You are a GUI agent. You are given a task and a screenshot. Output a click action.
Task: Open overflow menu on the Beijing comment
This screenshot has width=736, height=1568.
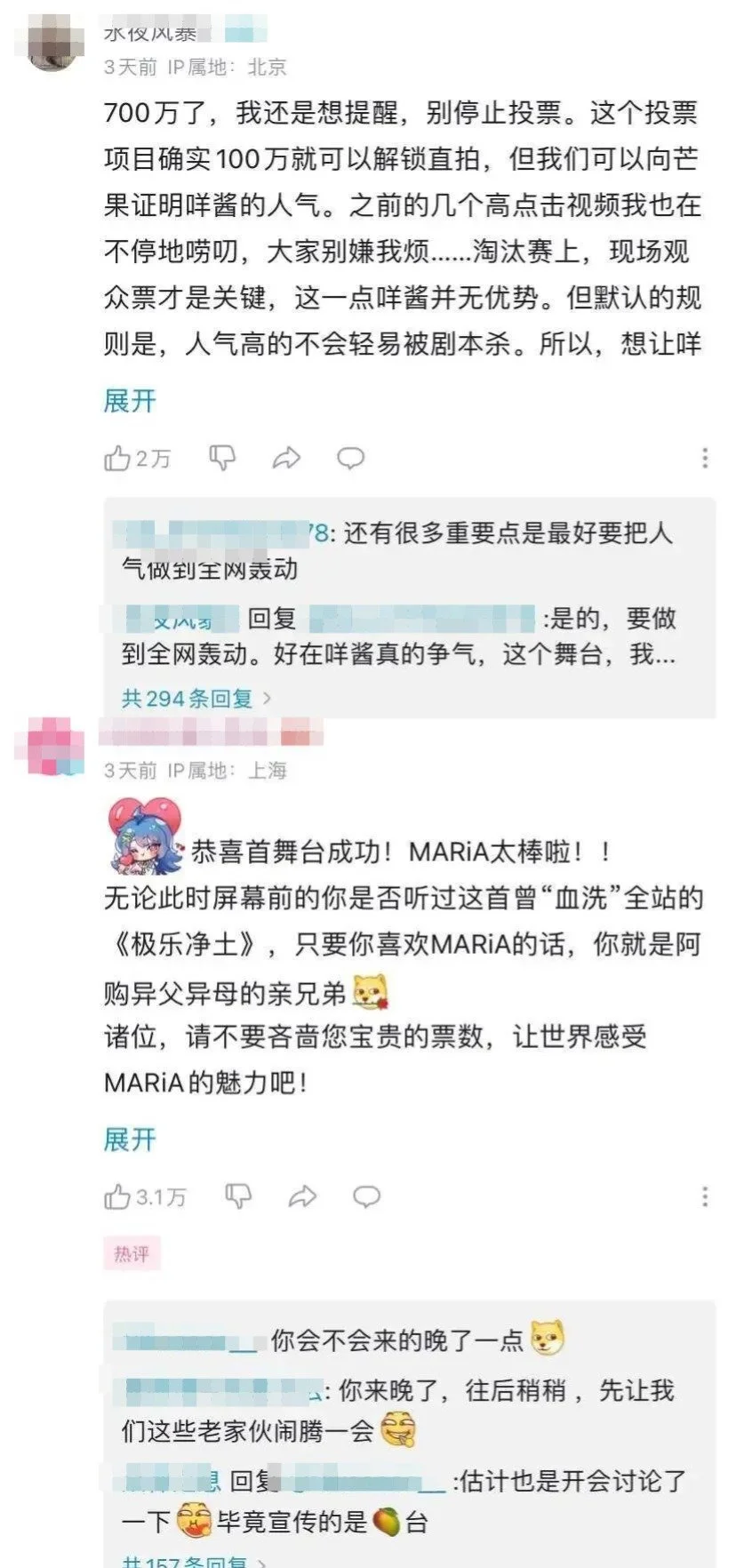tap(705, 458)
